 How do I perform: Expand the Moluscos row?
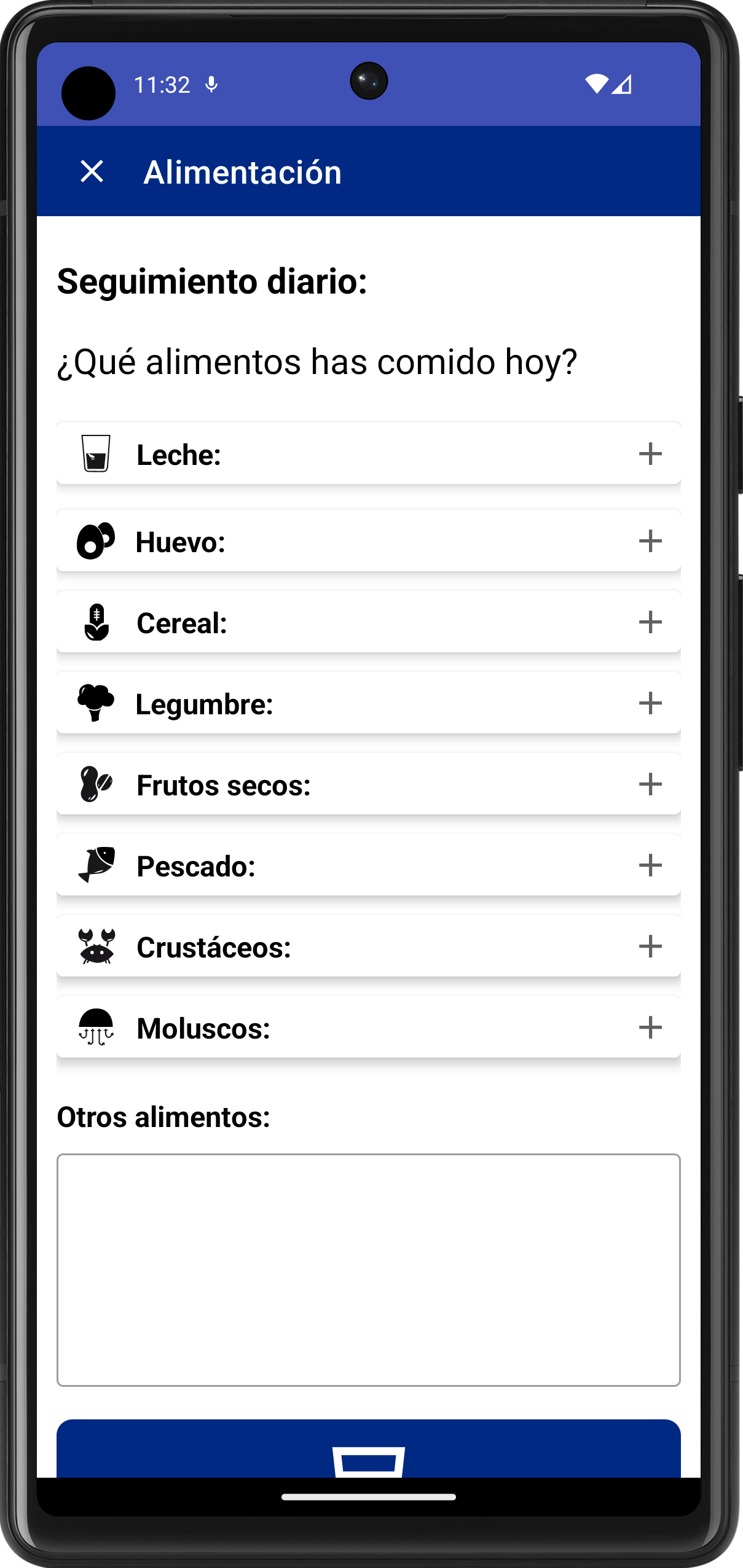pyautogui.click(x=650, y=1028)
